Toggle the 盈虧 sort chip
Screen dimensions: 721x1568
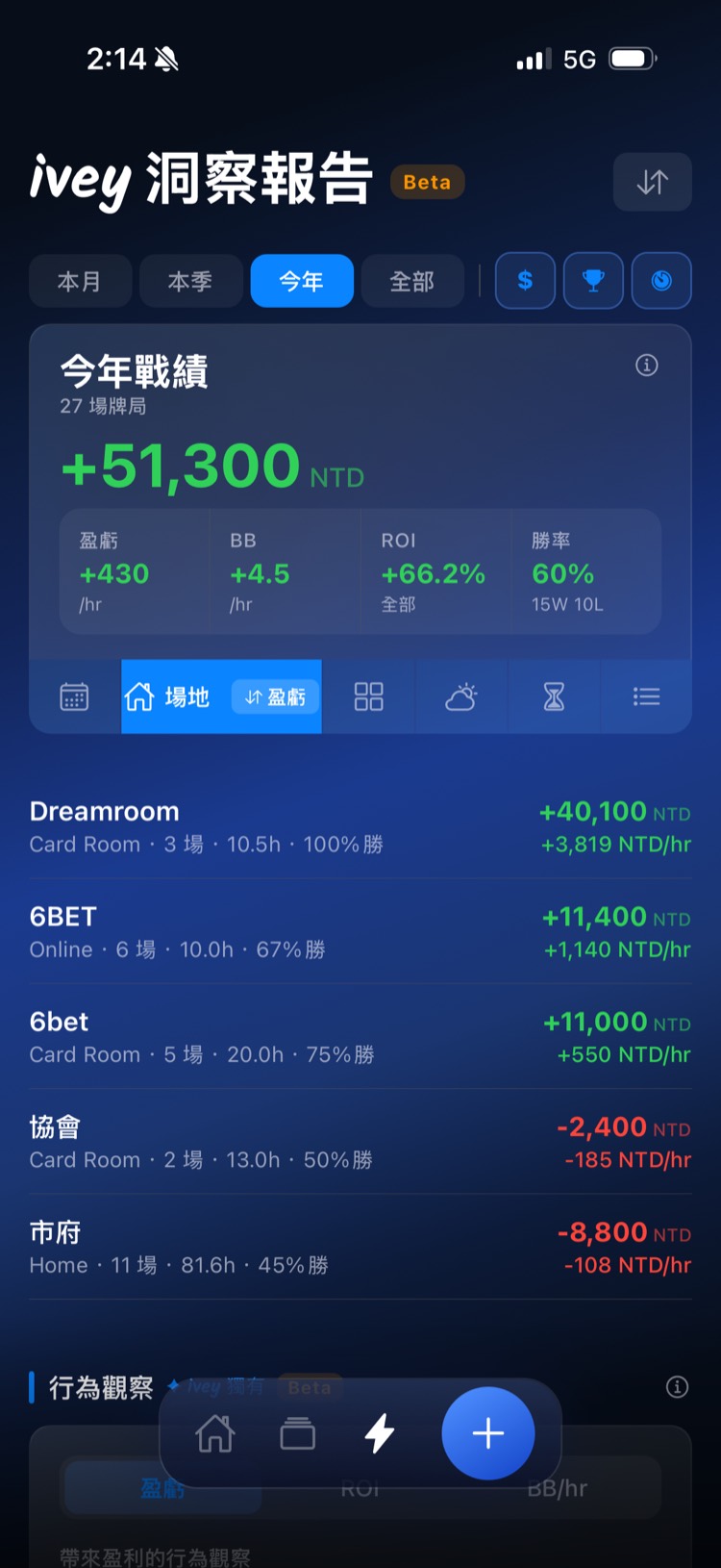pos(274,696)
